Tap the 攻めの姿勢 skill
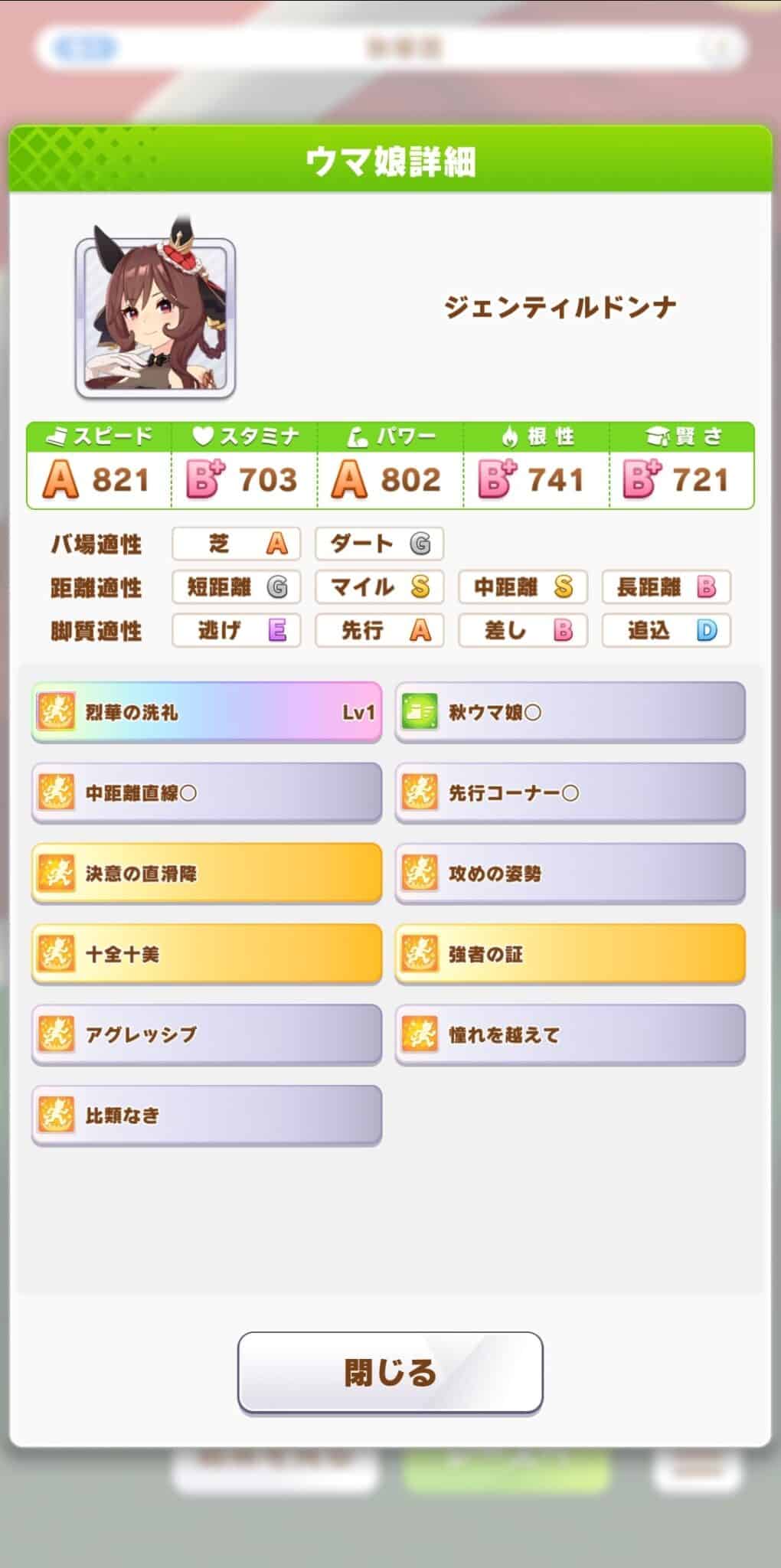 click(x=570, y=874)
